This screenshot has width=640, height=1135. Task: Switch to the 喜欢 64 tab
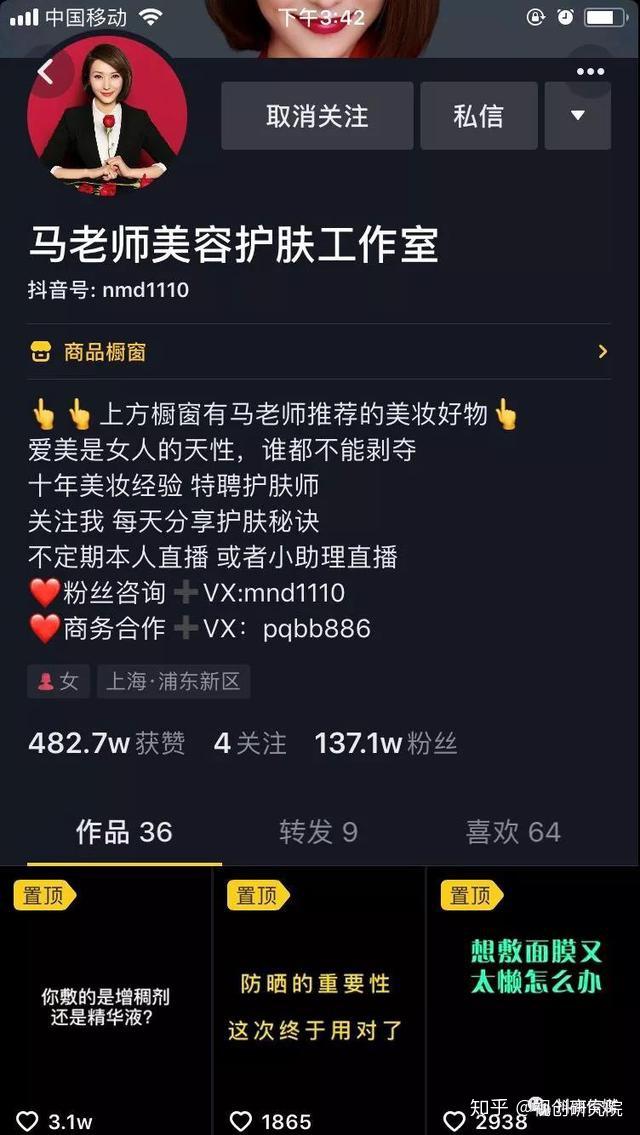coord(513,832)
